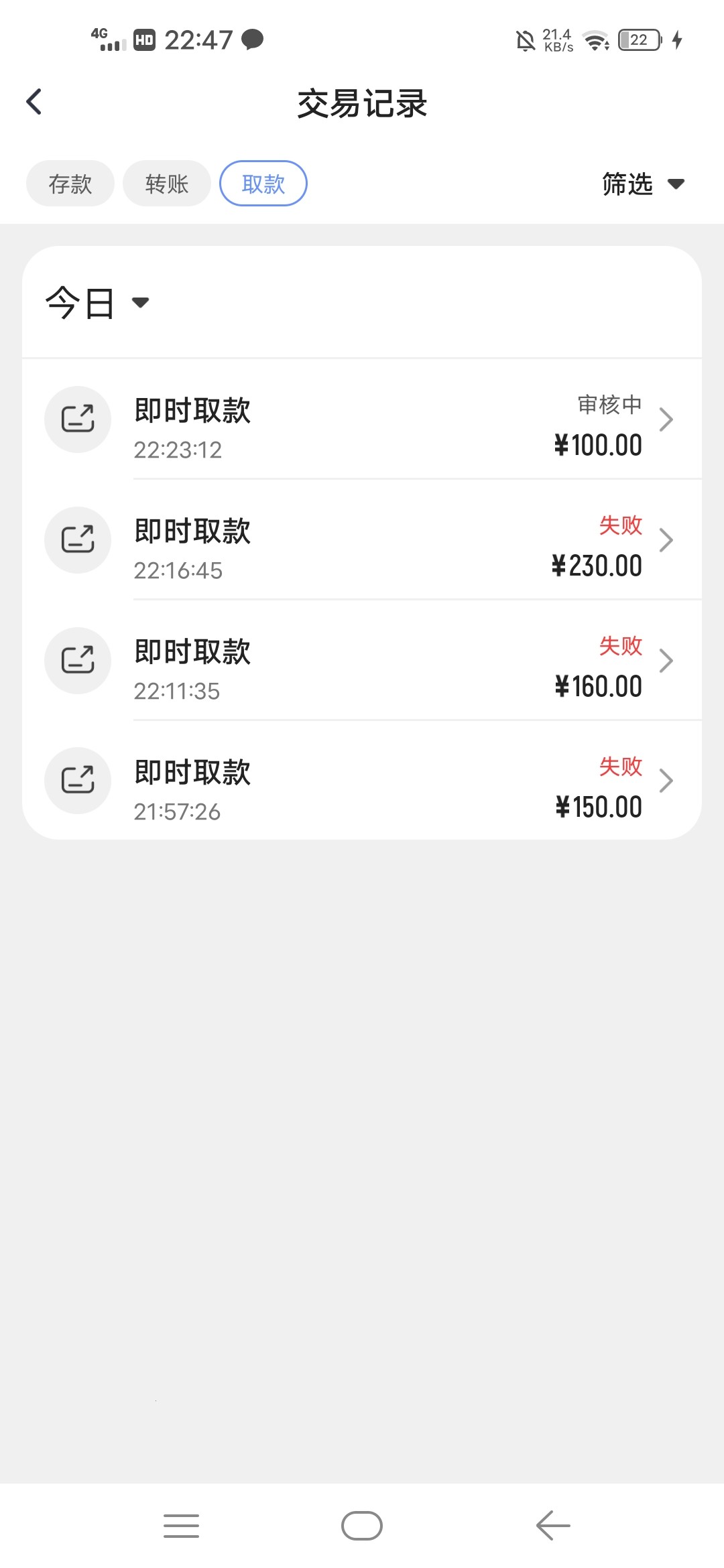This screenshot has height=1568, width=724.
Task: Check the failed ¥150.00 withdrawal at 21:57:26
Action: 362,781
